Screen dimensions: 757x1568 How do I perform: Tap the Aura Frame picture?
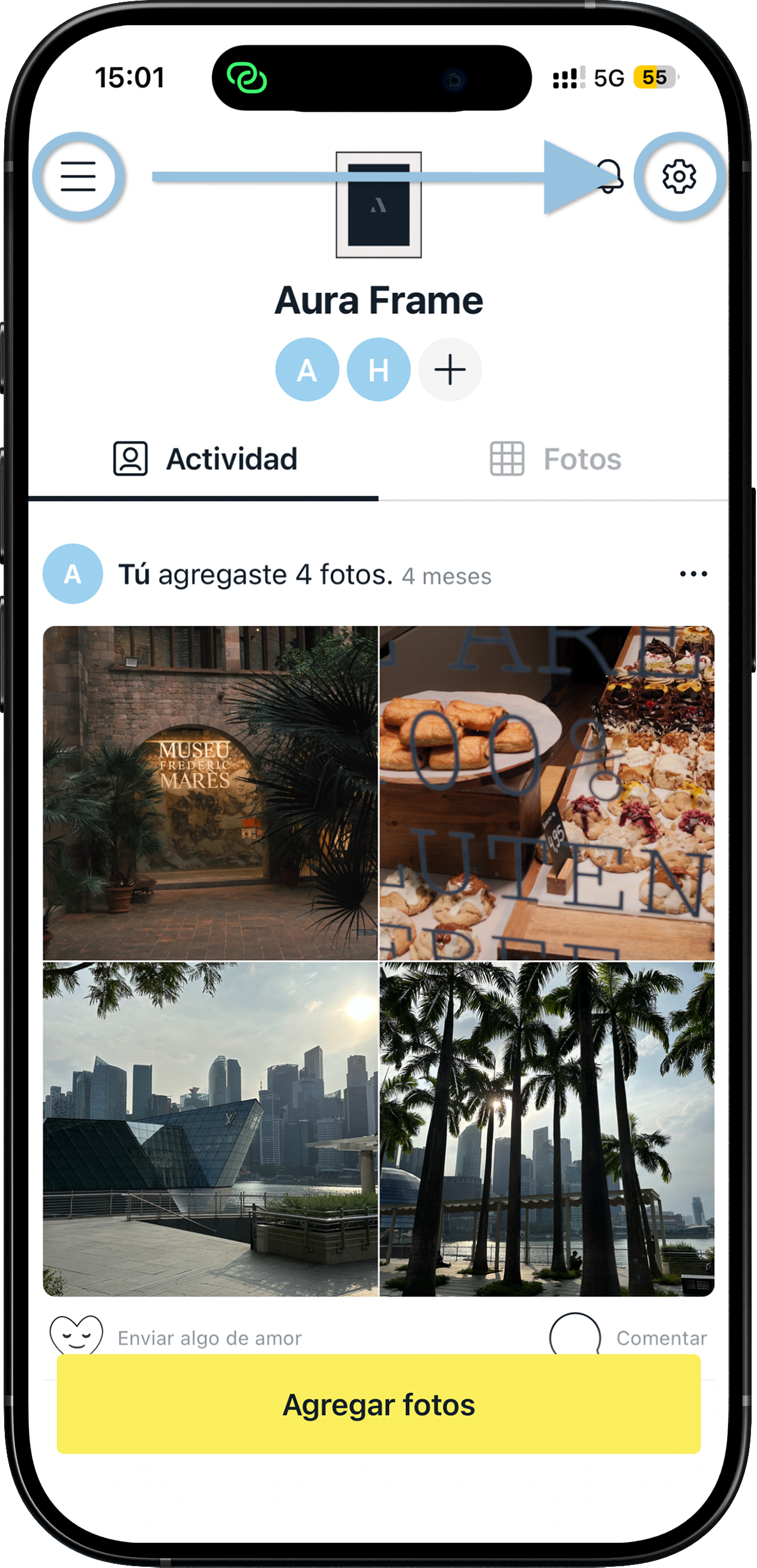coord(378,205)
